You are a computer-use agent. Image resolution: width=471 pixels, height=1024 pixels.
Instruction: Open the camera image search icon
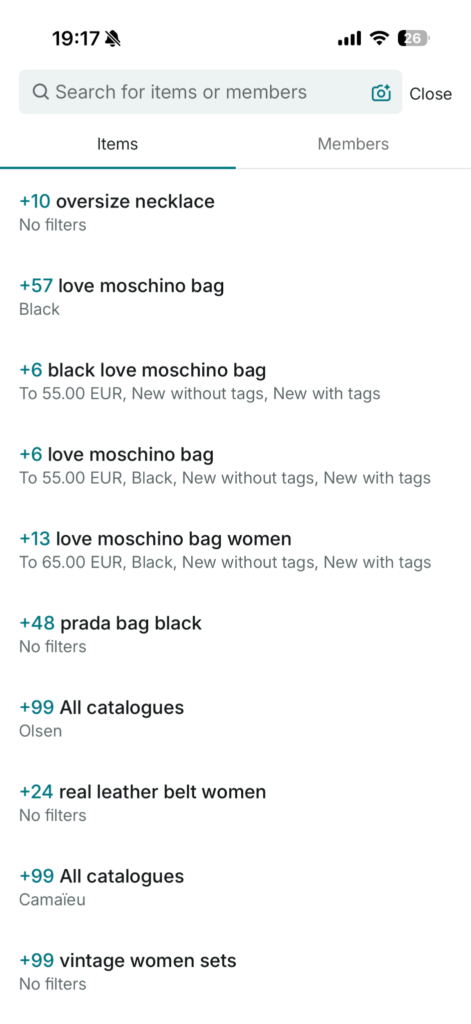381,93
